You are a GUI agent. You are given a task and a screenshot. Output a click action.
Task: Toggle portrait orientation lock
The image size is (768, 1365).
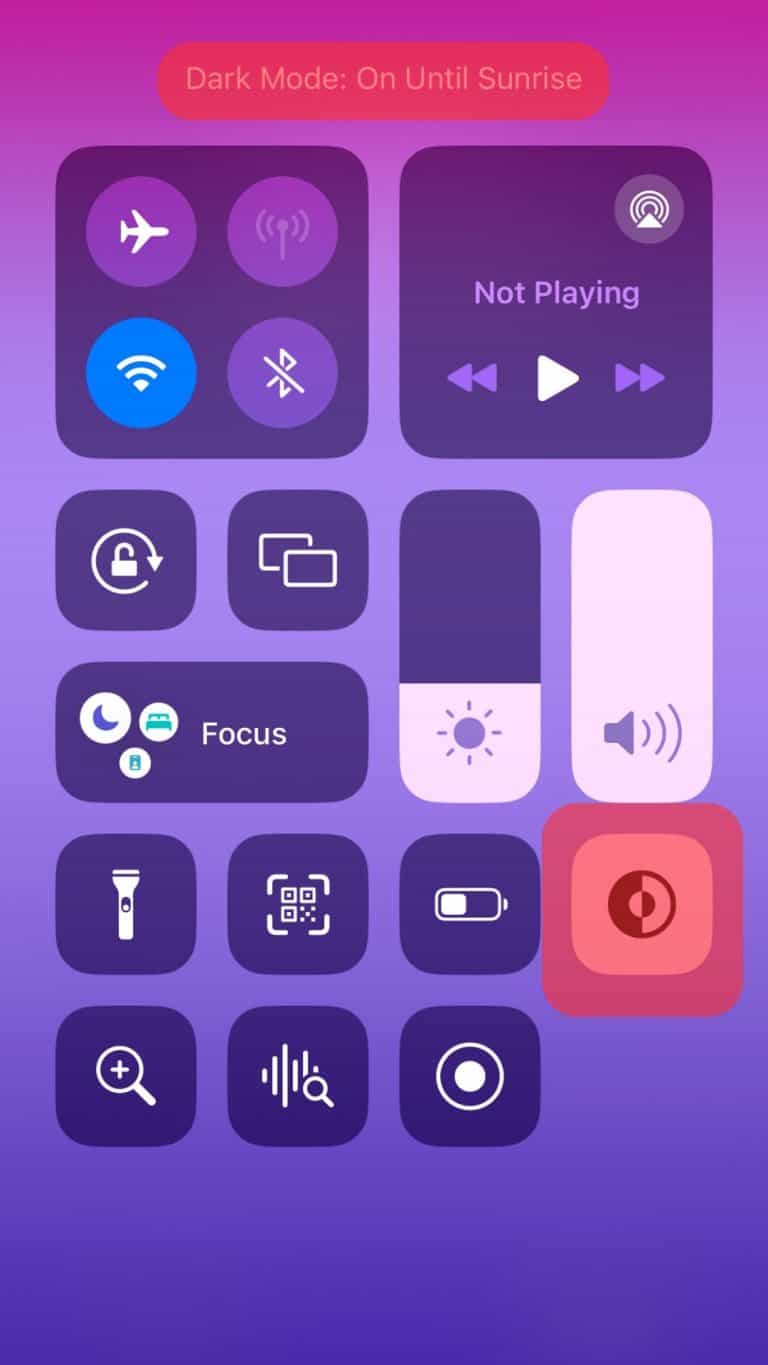[x=126, y=561]
